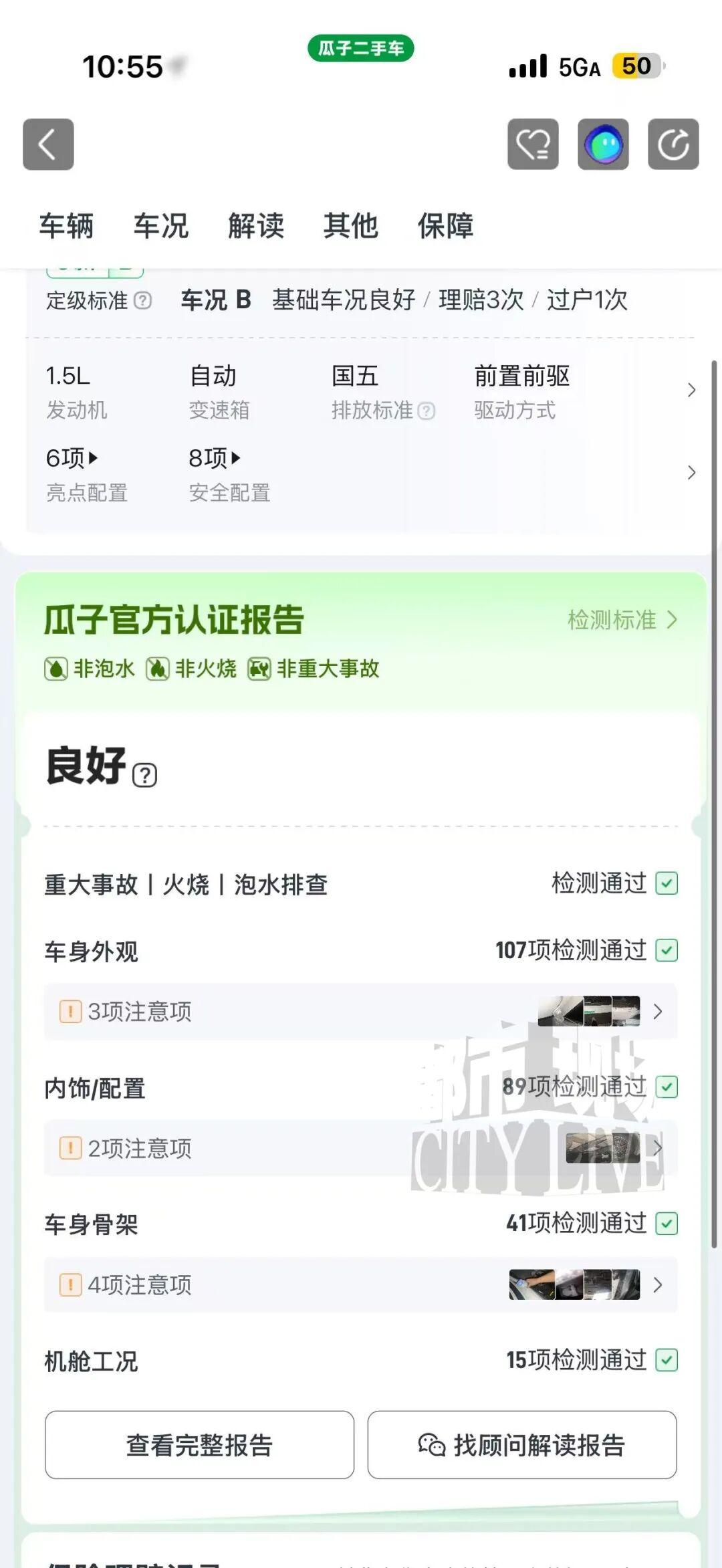Select the 解读 tab
Screen dimensions: 722x1568
coord(256,226)
